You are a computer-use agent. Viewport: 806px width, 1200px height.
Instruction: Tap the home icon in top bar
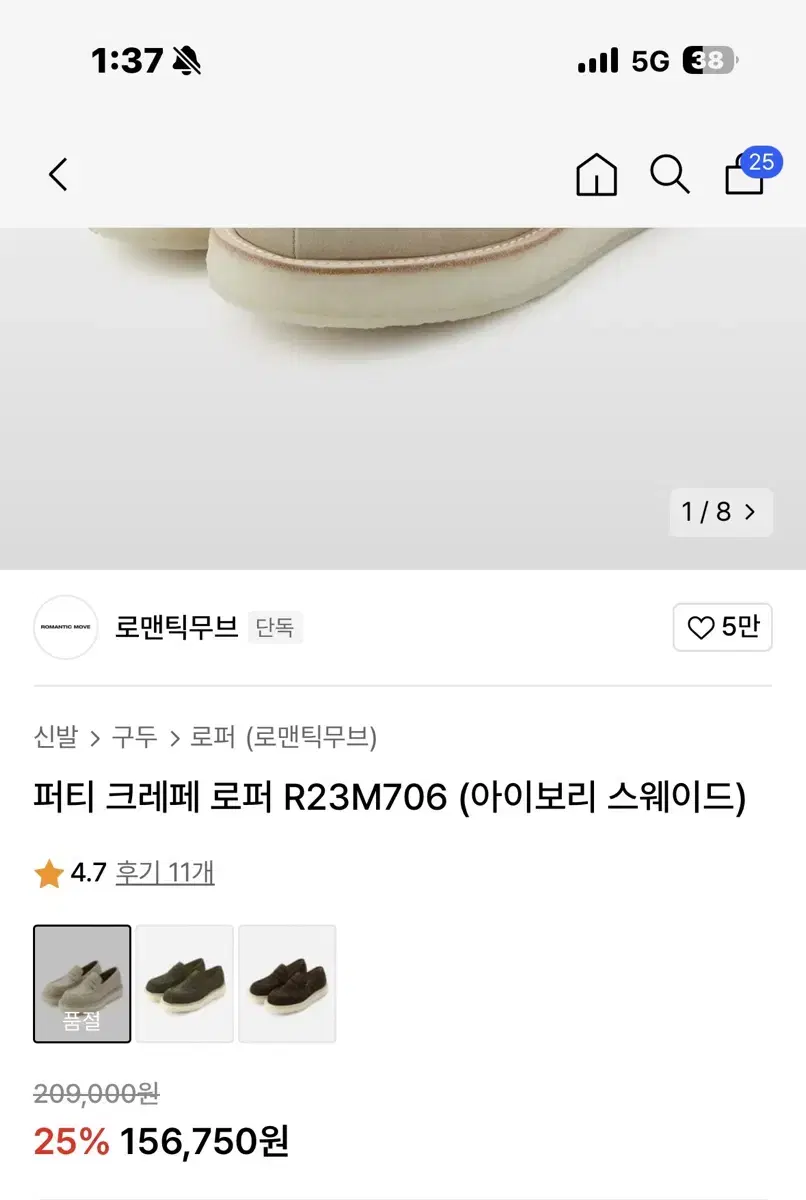(595, 174)
